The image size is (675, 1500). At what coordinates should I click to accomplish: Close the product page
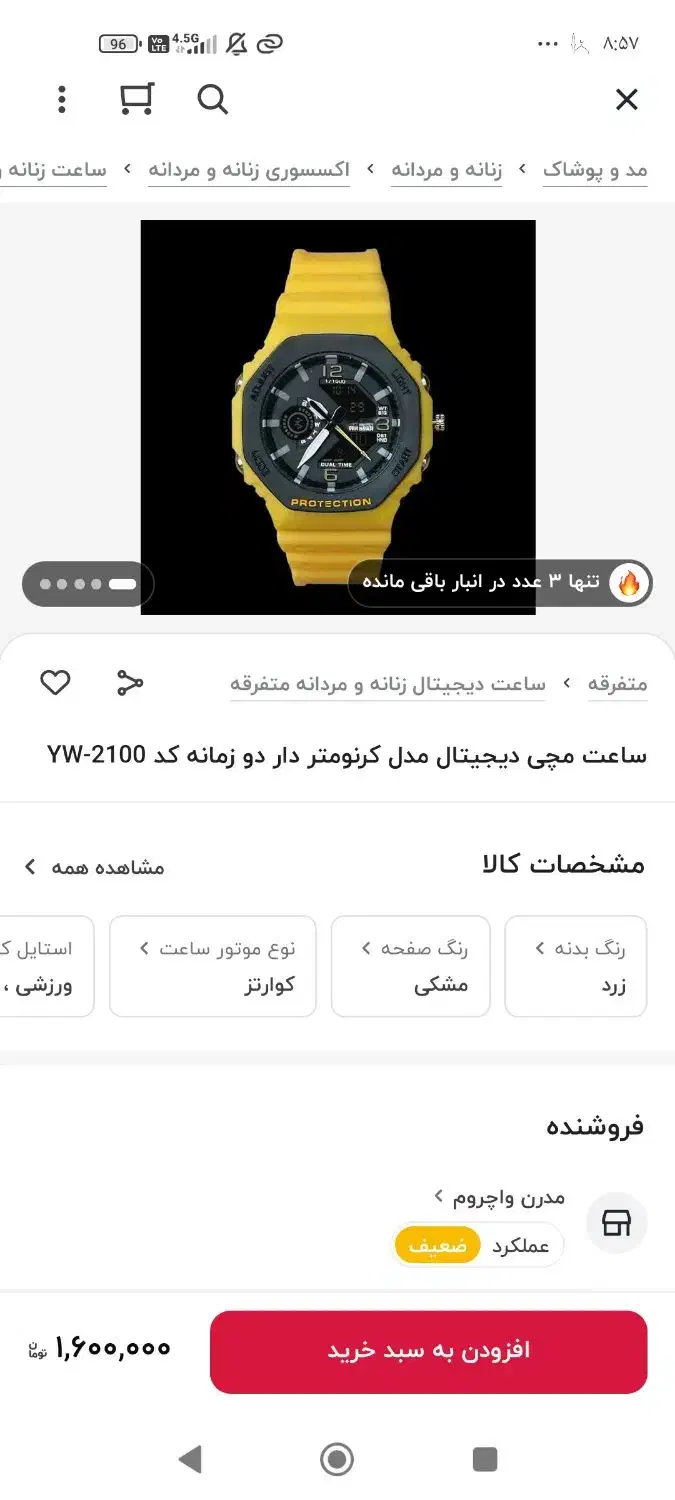pyautogui.click(x=626, y=99)
